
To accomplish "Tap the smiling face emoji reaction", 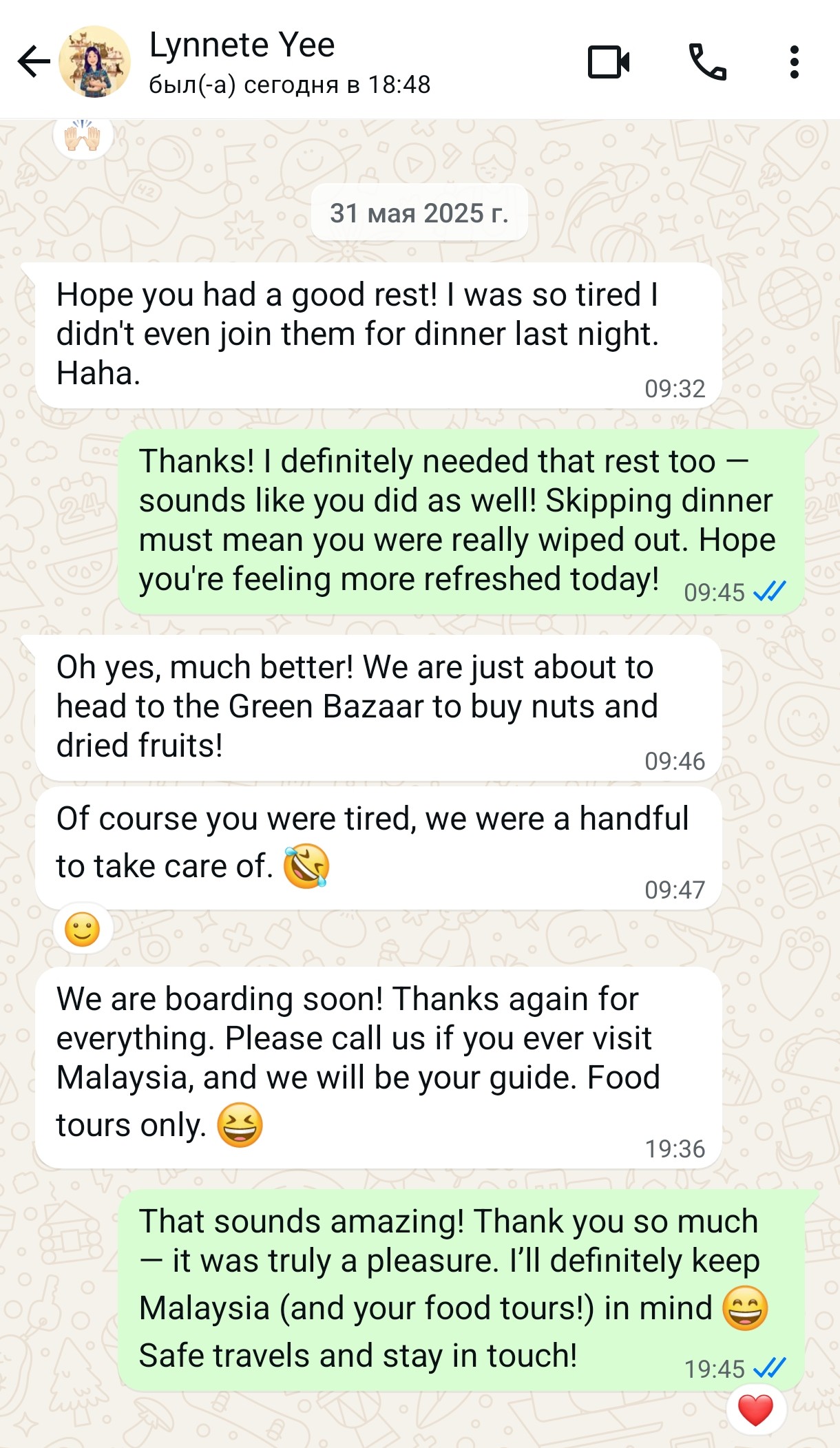I will pyautogui.click(x=83, y=927).
